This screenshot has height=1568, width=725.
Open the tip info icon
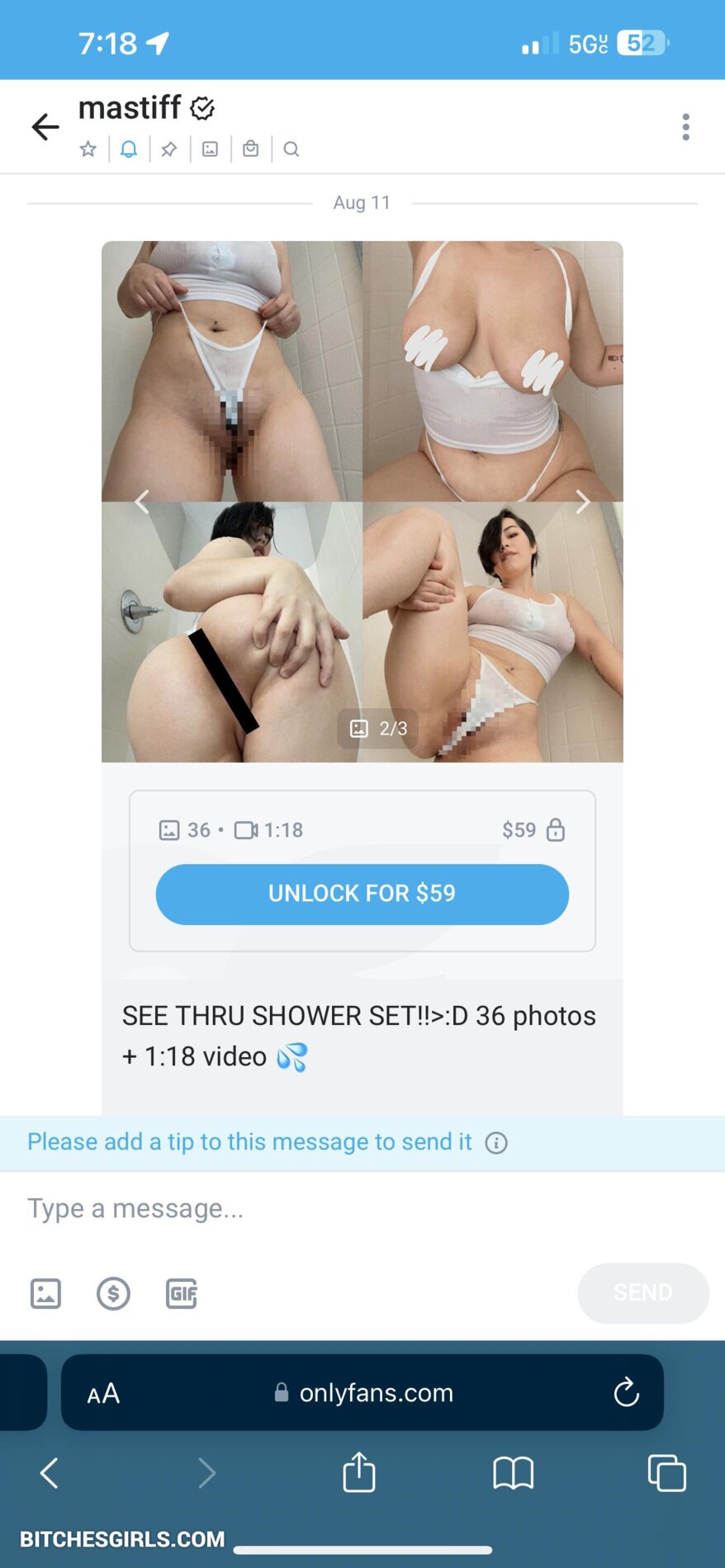496,1143
